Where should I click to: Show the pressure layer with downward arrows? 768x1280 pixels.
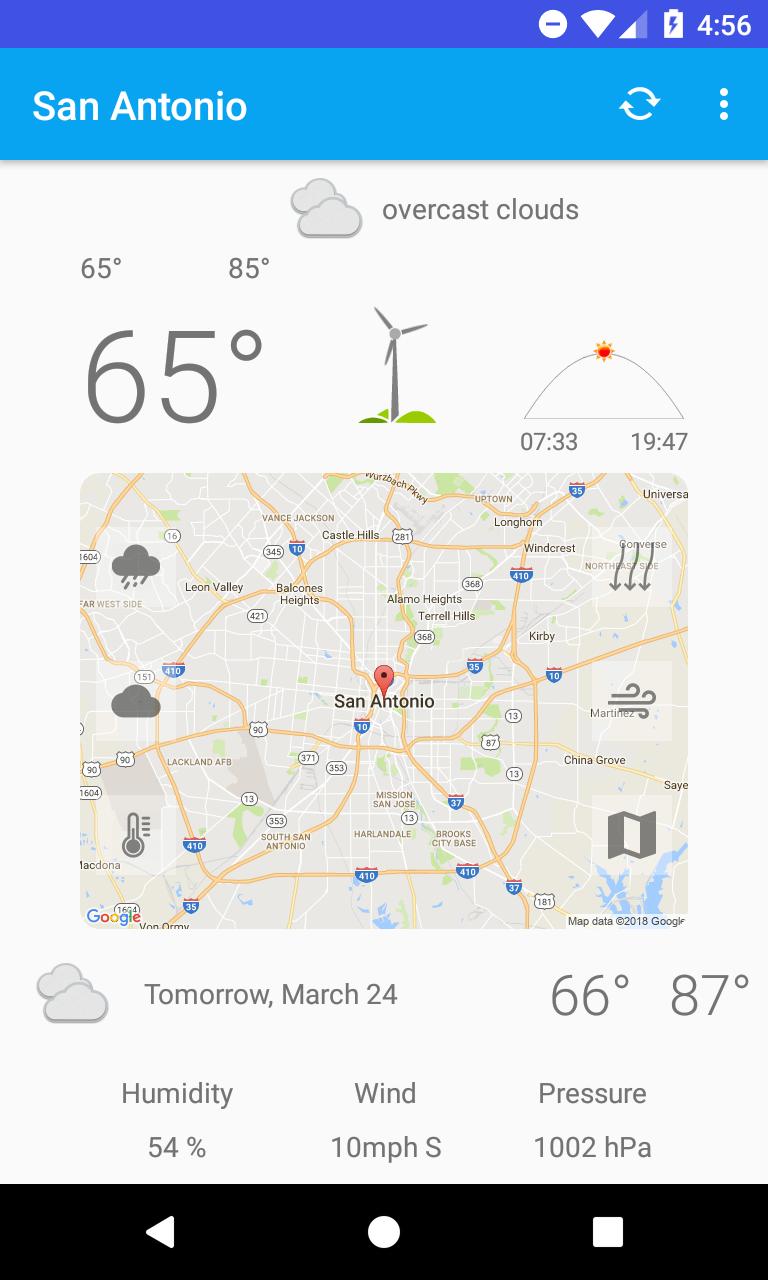631,567
